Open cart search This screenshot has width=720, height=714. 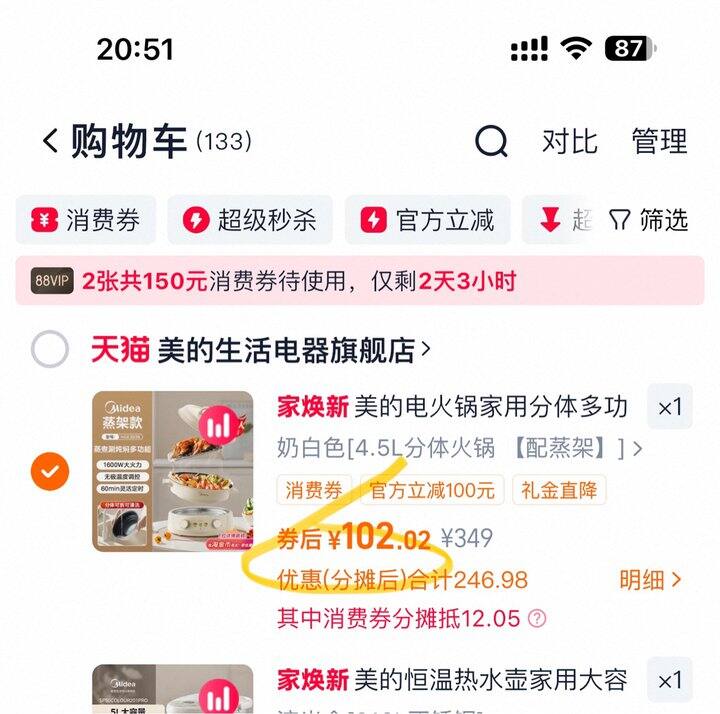click(x=491, y=142)
